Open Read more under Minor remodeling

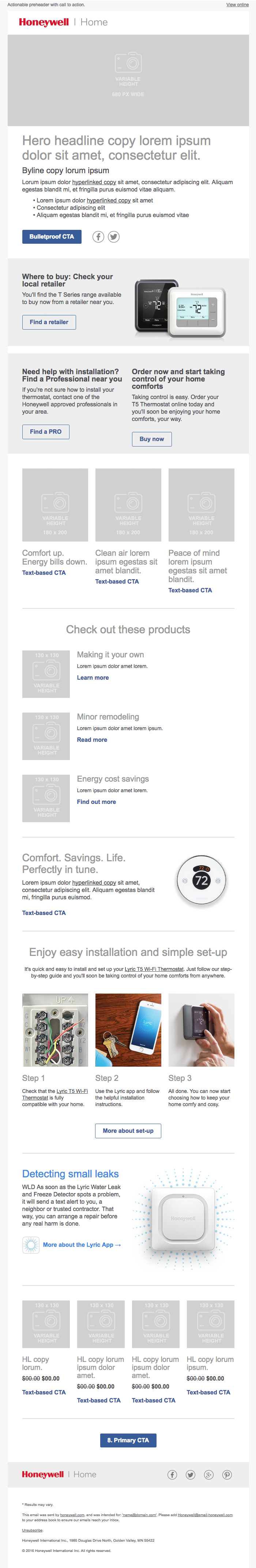(x=92, y=740)
